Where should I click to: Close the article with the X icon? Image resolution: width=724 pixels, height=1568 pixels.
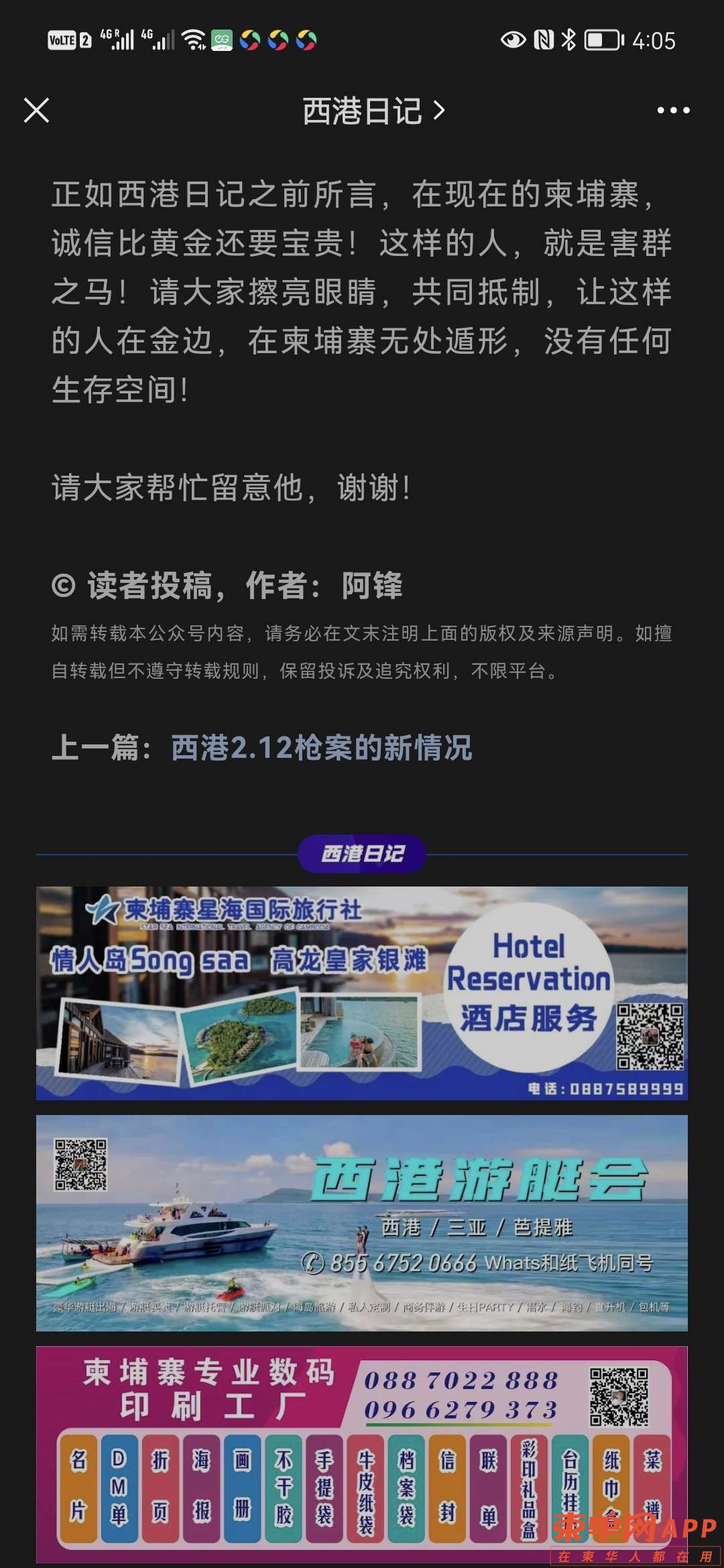(37, 111)
